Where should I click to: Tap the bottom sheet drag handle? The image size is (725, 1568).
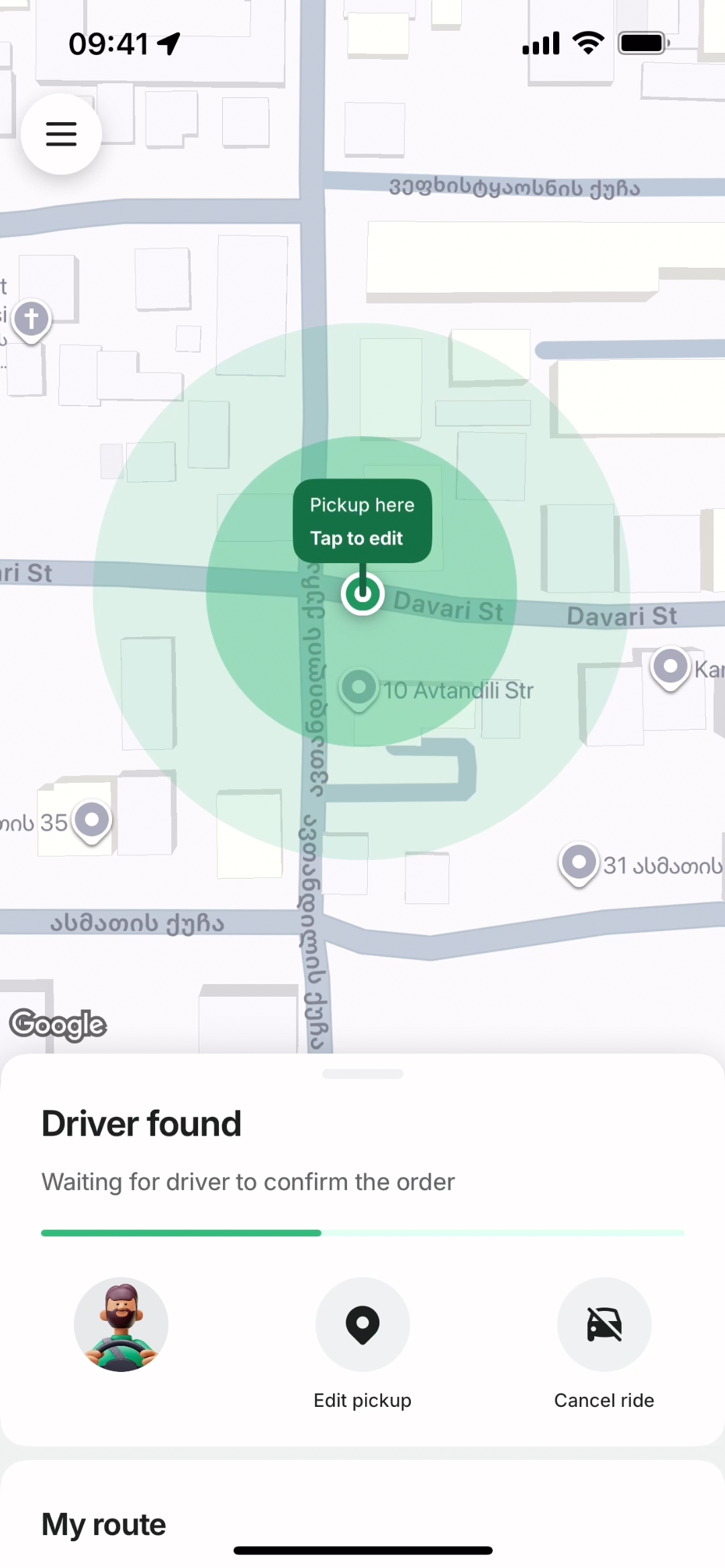tap(362, 1074)
